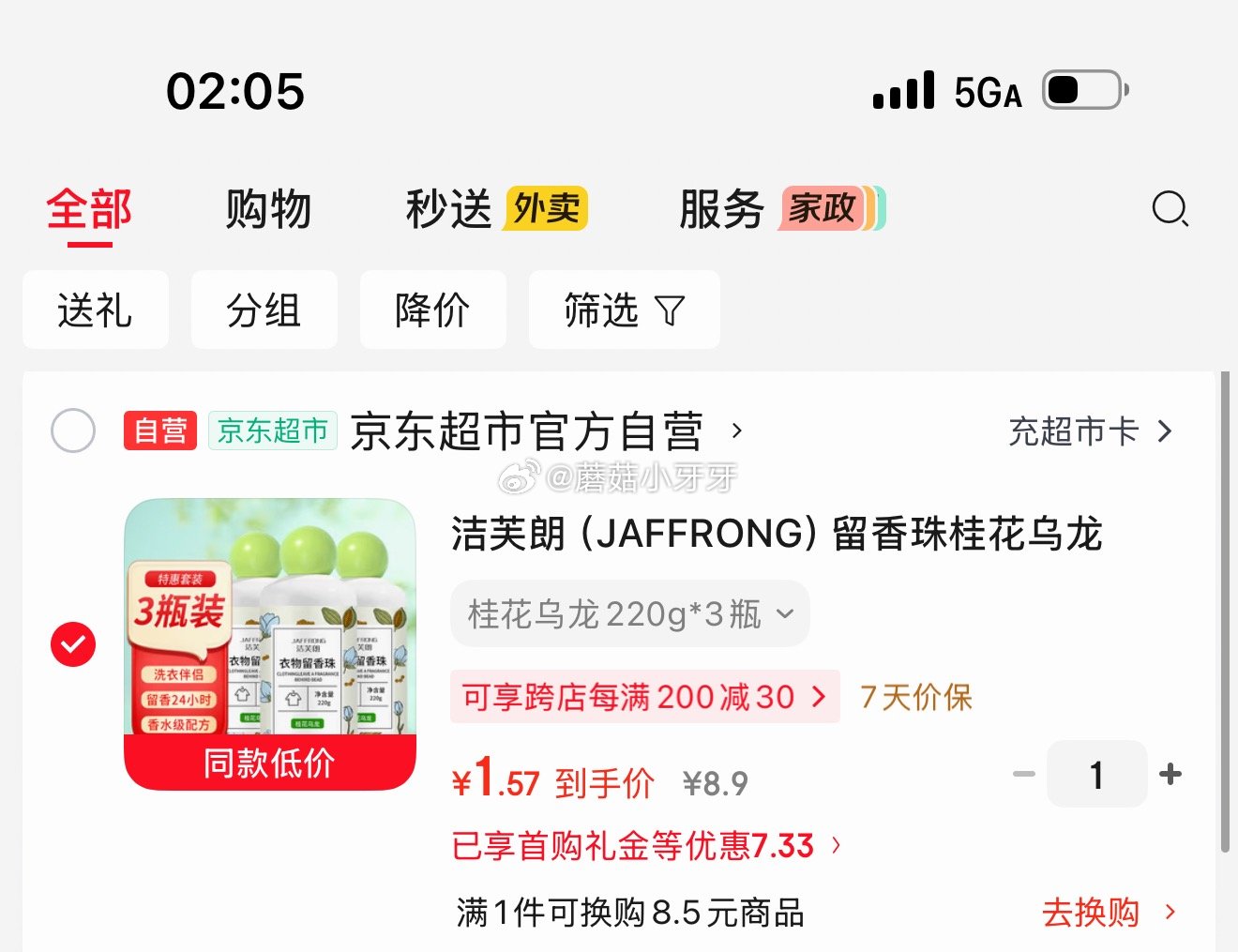Viewport: 1238px width, 952px height.
Task: Open 充超市卡 link
Action: click(1091, 431)
